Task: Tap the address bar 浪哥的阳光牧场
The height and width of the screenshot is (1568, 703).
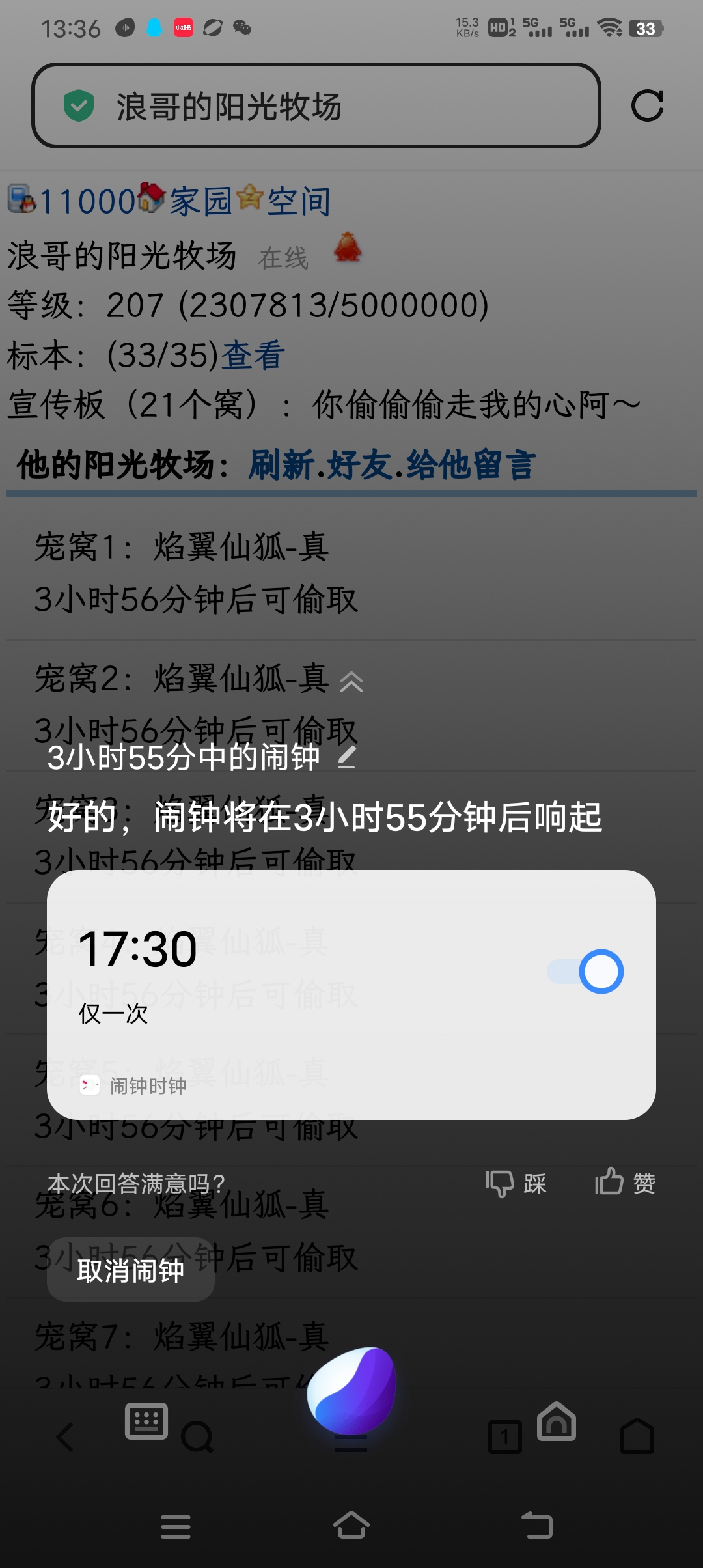Action: click(316, 105)
